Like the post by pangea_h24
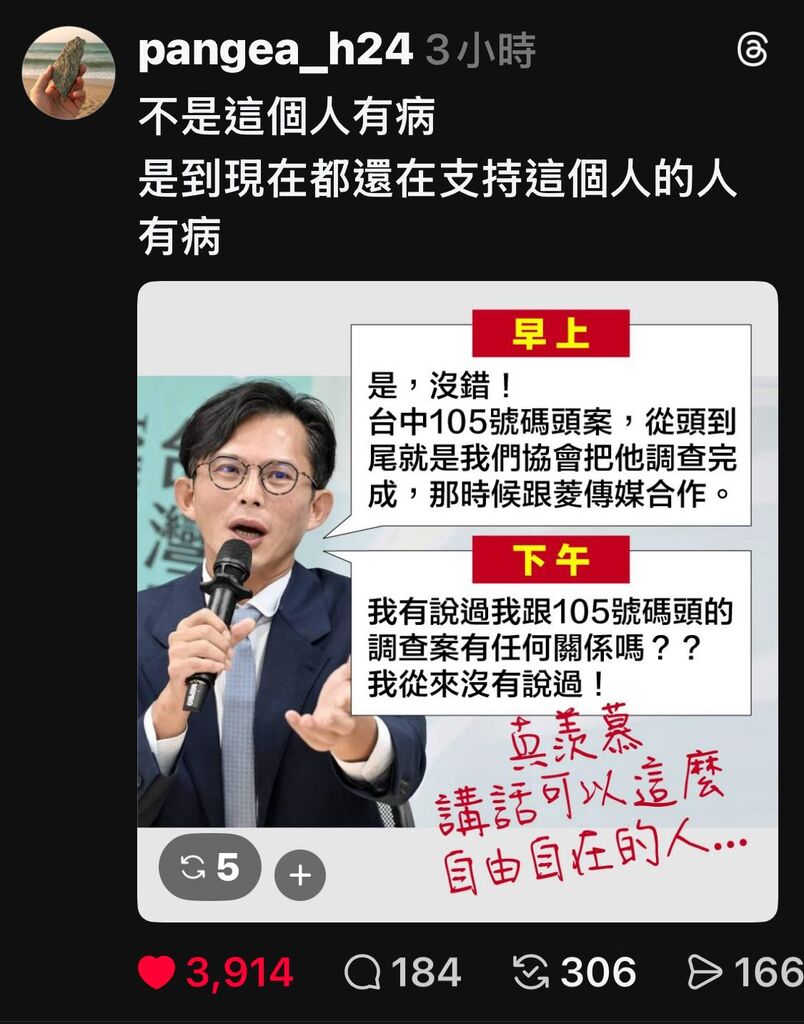Viewport: 804px width, 1024px height. 157,973
